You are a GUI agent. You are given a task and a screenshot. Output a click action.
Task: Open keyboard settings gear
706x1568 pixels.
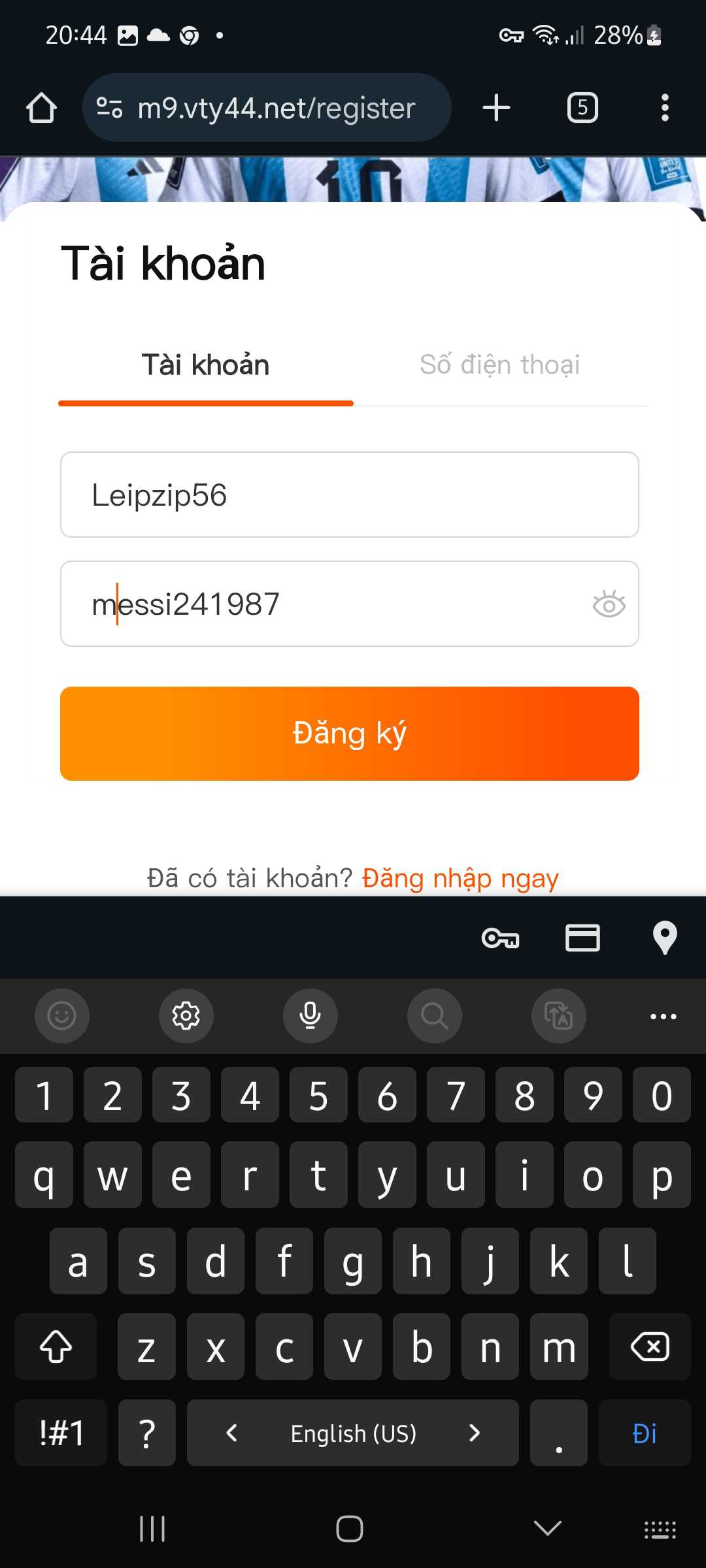186,1015
